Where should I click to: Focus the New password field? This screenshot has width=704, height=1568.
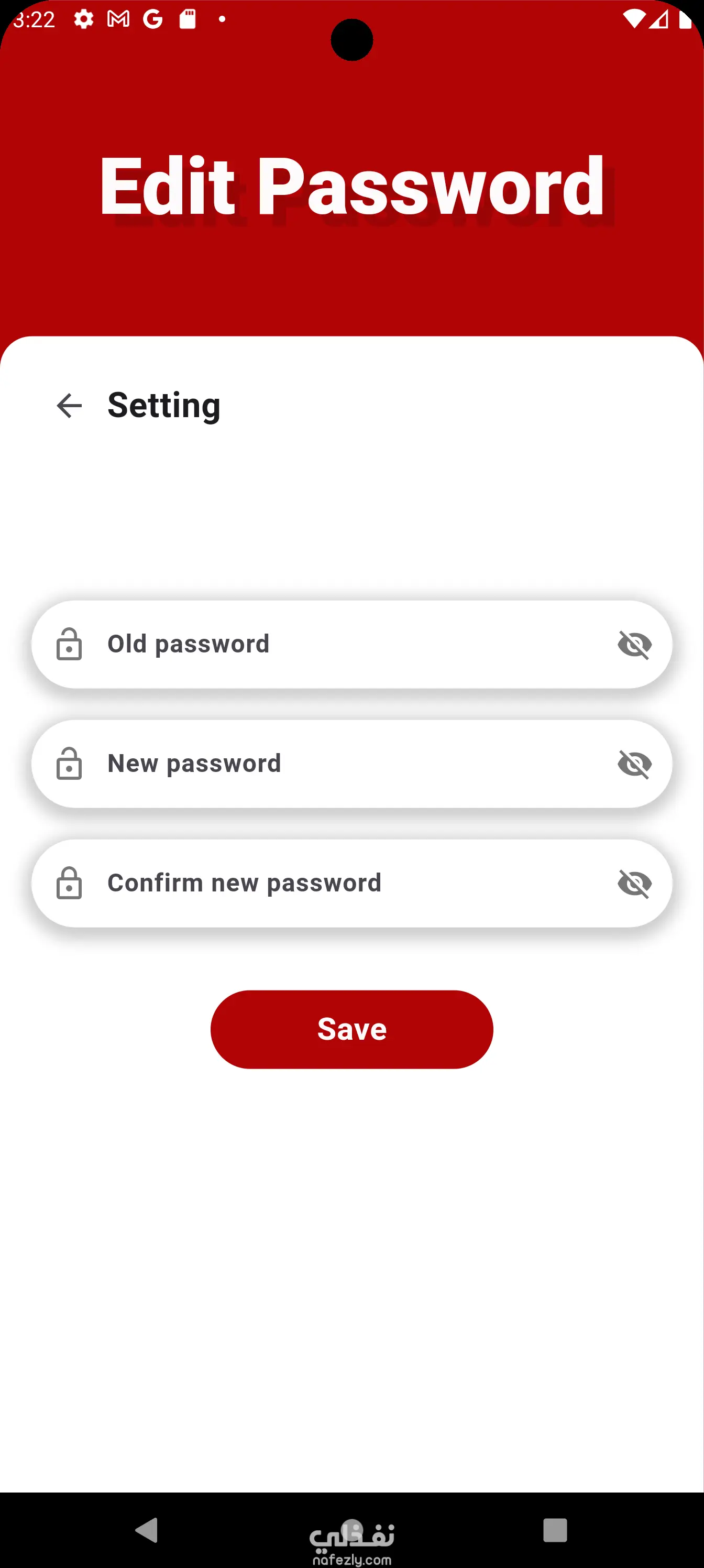pyautogui.click(x=341, y=764)
